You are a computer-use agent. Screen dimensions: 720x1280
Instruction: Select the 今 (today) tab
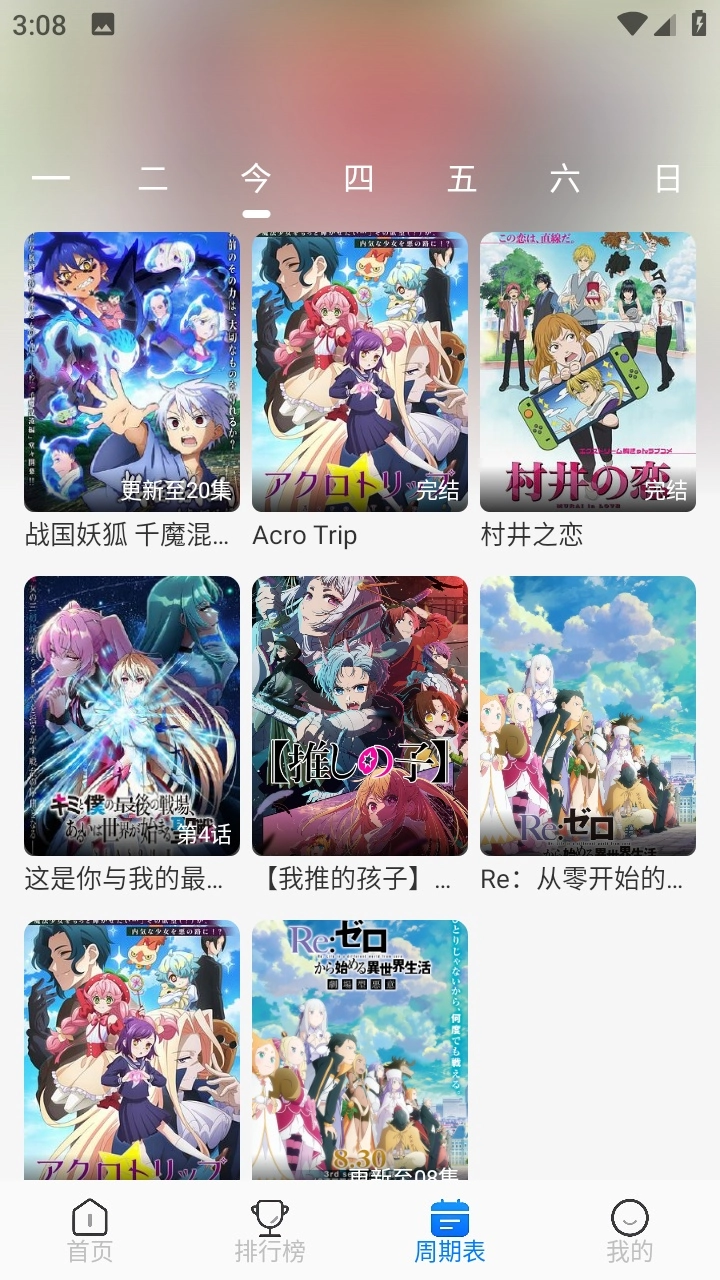(256, 180)
